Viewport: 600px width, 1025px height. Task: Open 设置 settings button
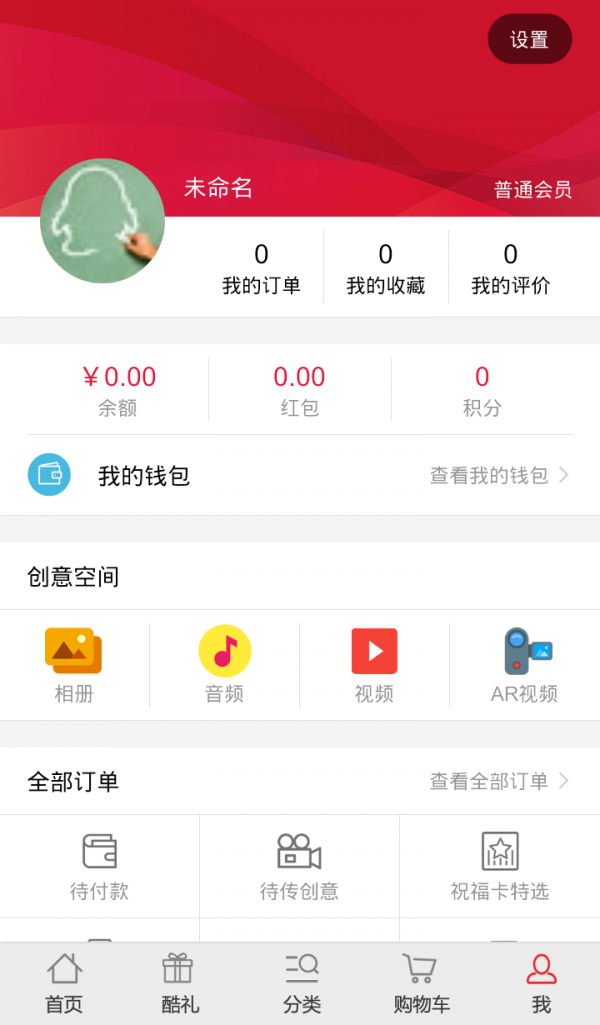pyautogui.click(x=529, y=40)
